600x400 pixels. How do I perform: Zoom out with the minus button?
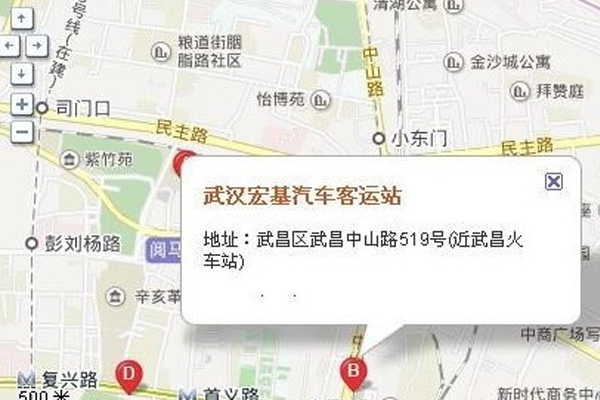22,131
